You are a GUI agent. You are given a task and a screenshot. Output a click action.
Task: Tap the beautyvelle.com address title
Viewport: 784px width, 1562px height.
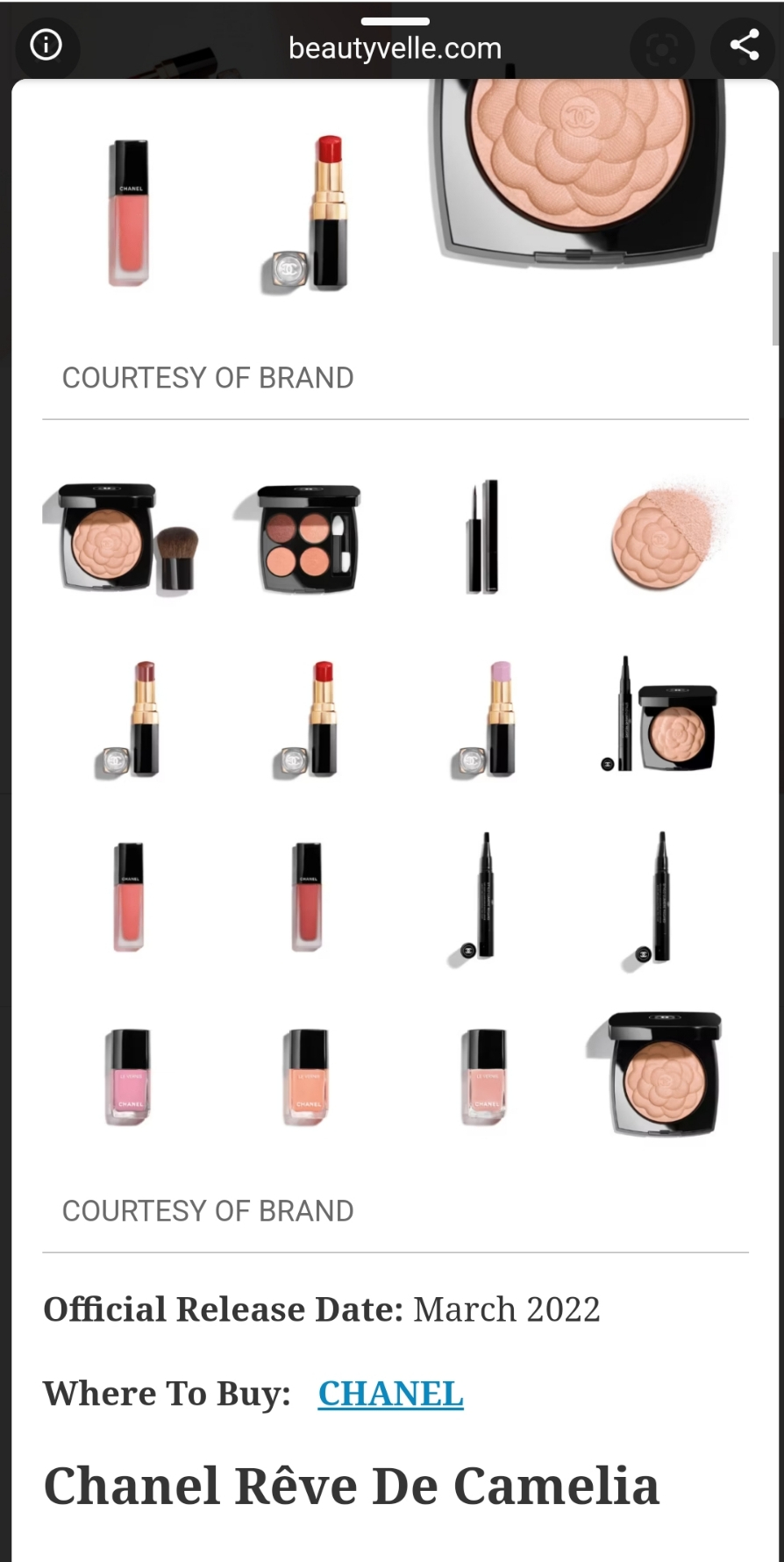pyautogui.click(x=395, y=48)
